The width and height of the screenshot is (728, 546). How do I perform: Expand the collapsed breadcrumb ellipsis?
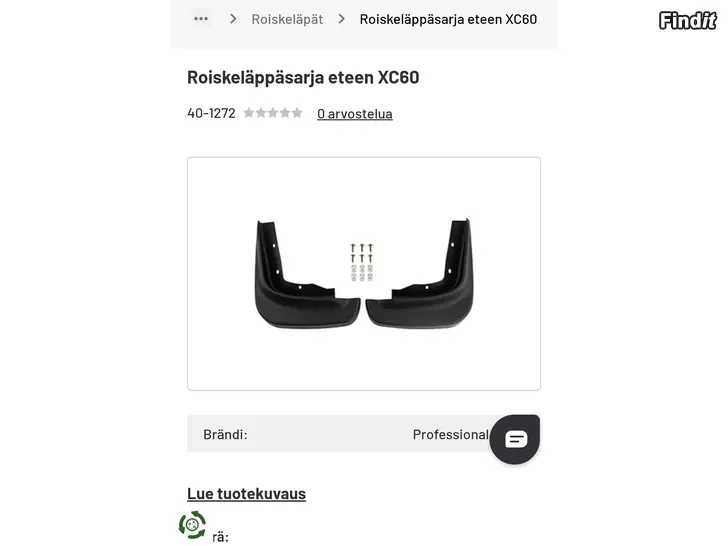[x=201, y=19]
